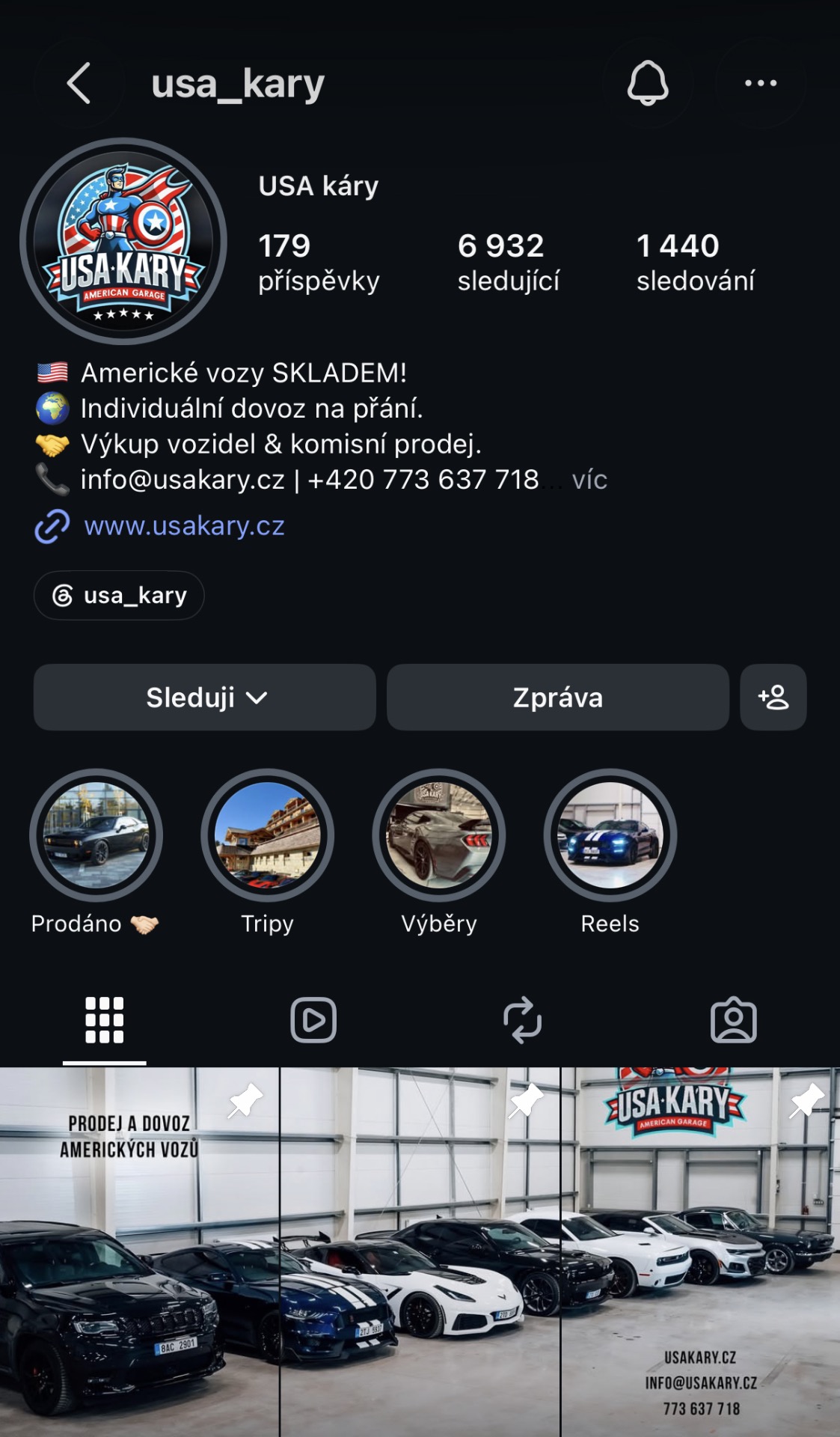Open the three-dot overflow menu
Viewport: 840px width, 1437px height.
tap(761, 83)
